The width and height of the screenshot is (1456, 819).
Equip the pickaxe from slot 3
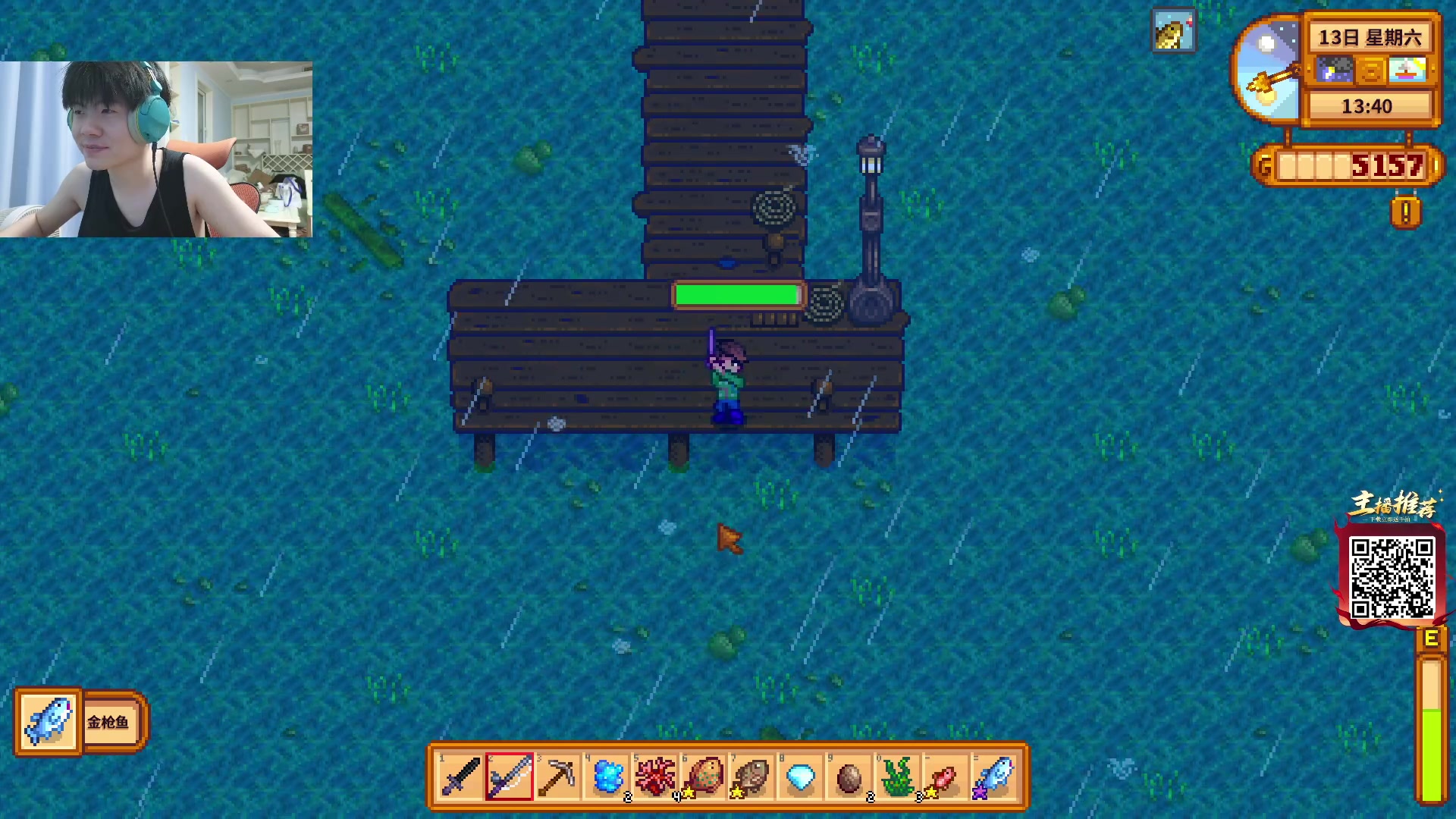[557, 777]
